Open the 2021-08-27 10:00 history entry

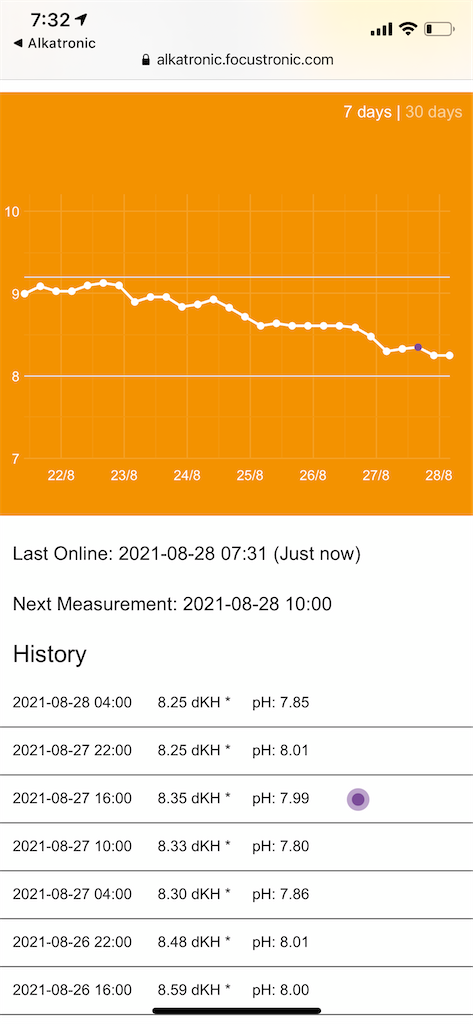(236, 846)
